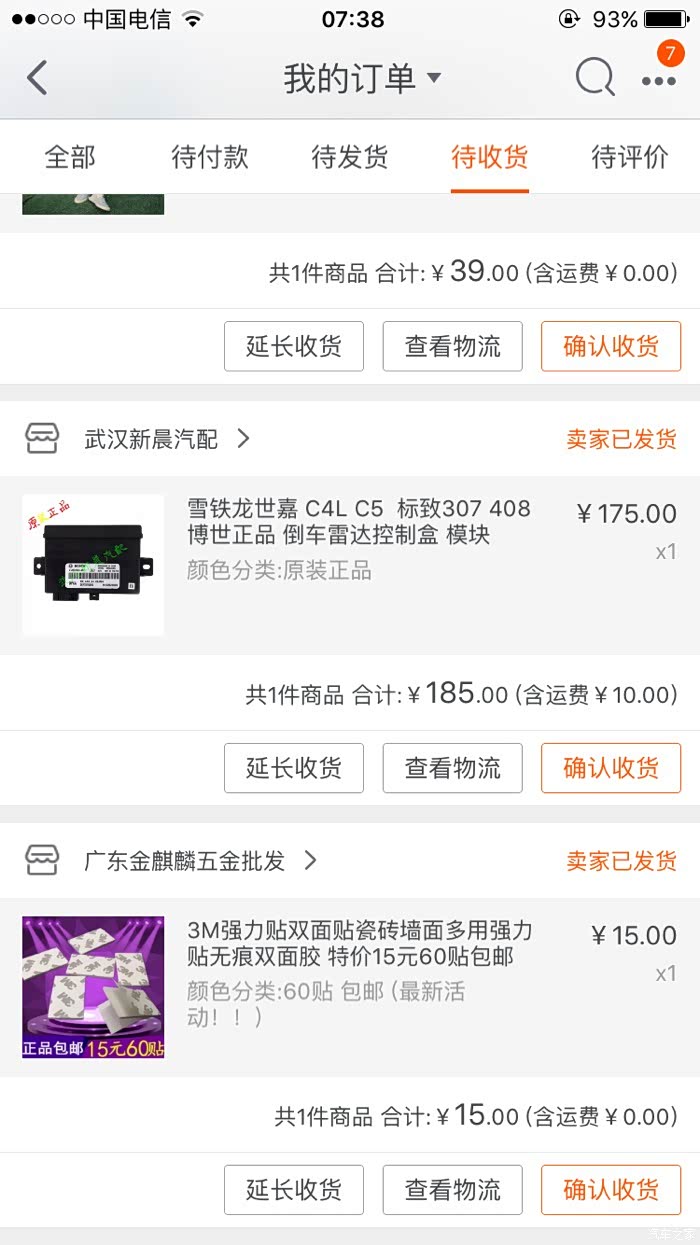Open the 广东金麒麟五金批发 shop page
This screenshot has height=1245, width=700.
click(x=185, y=861)
